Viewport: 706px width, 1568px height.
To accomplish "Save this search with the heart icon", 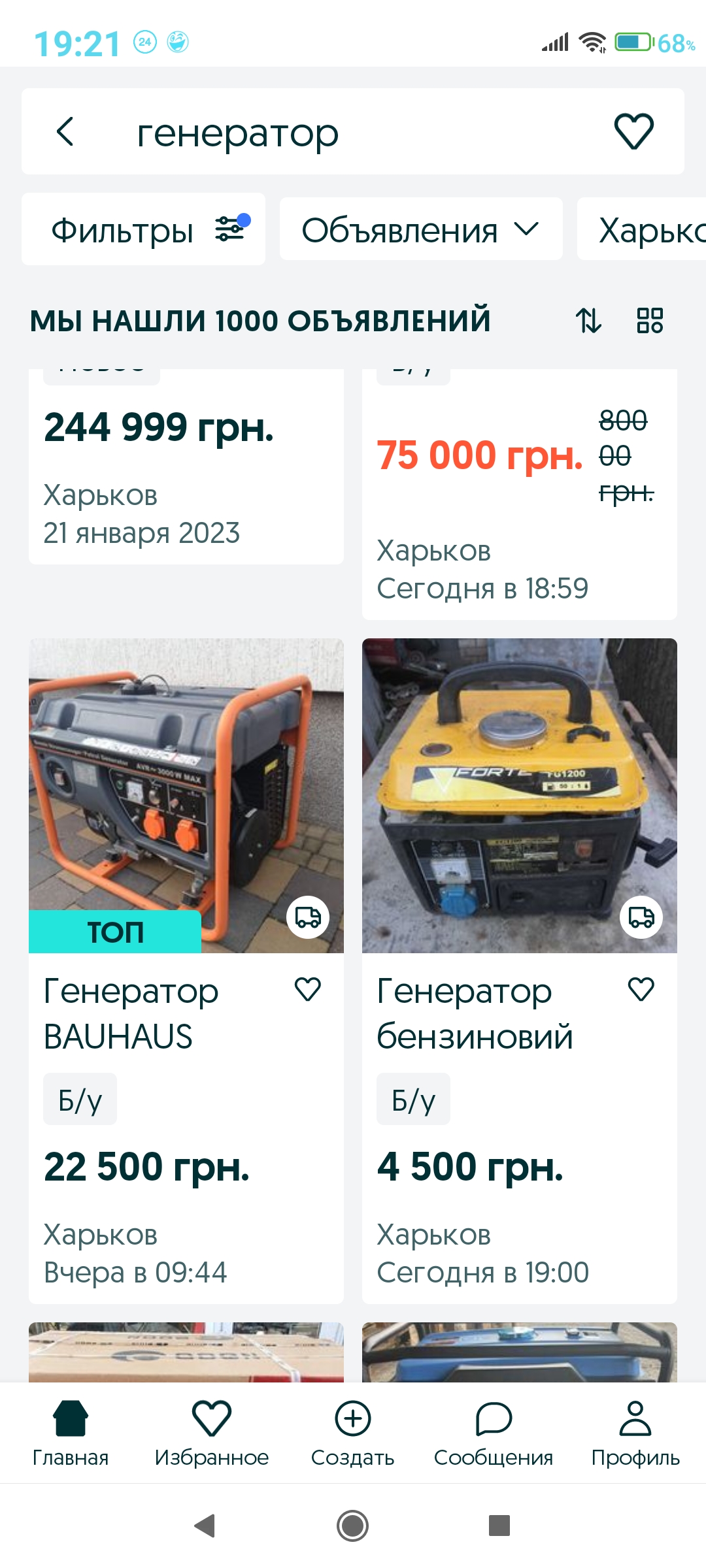I will click(633, 131).
